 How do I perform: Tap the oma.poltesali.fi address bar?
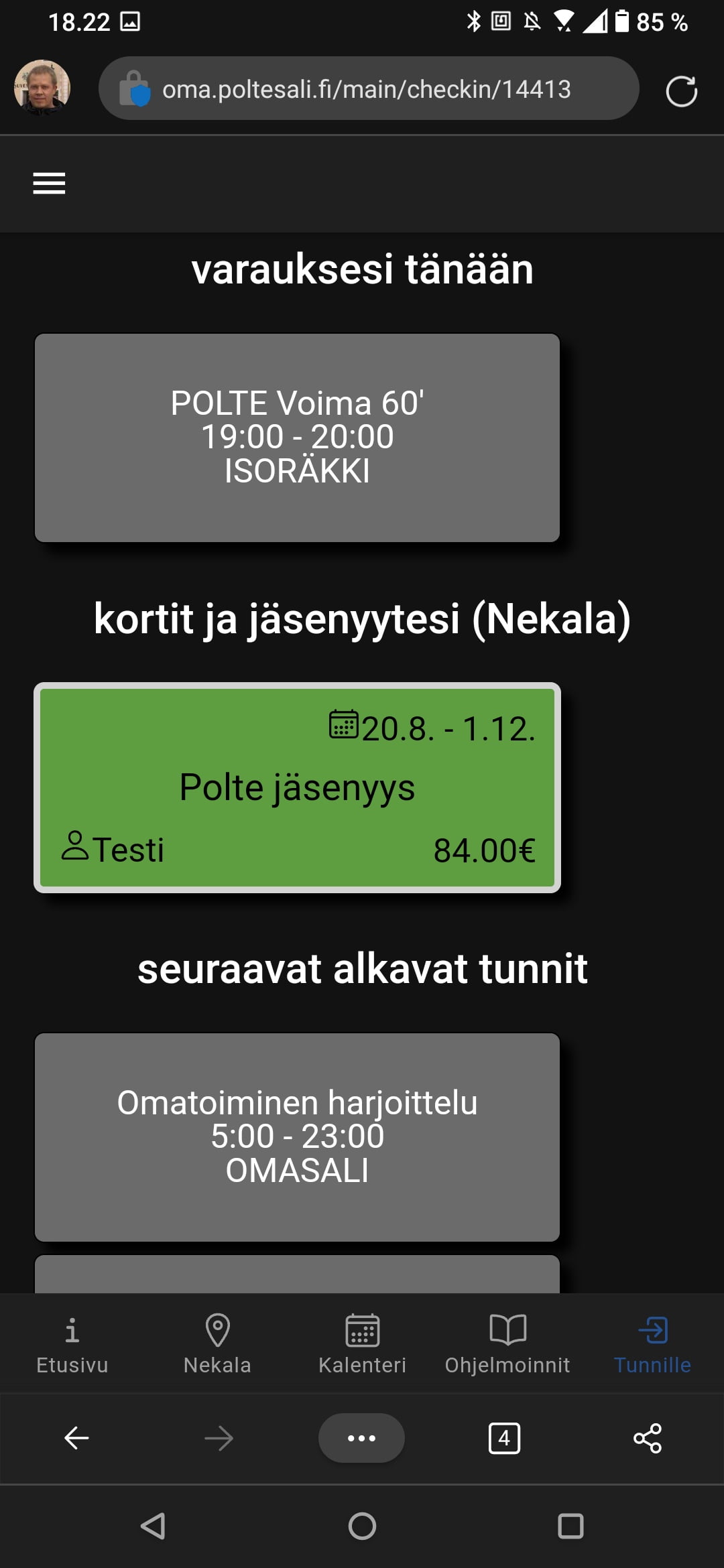tap(367, 89)
